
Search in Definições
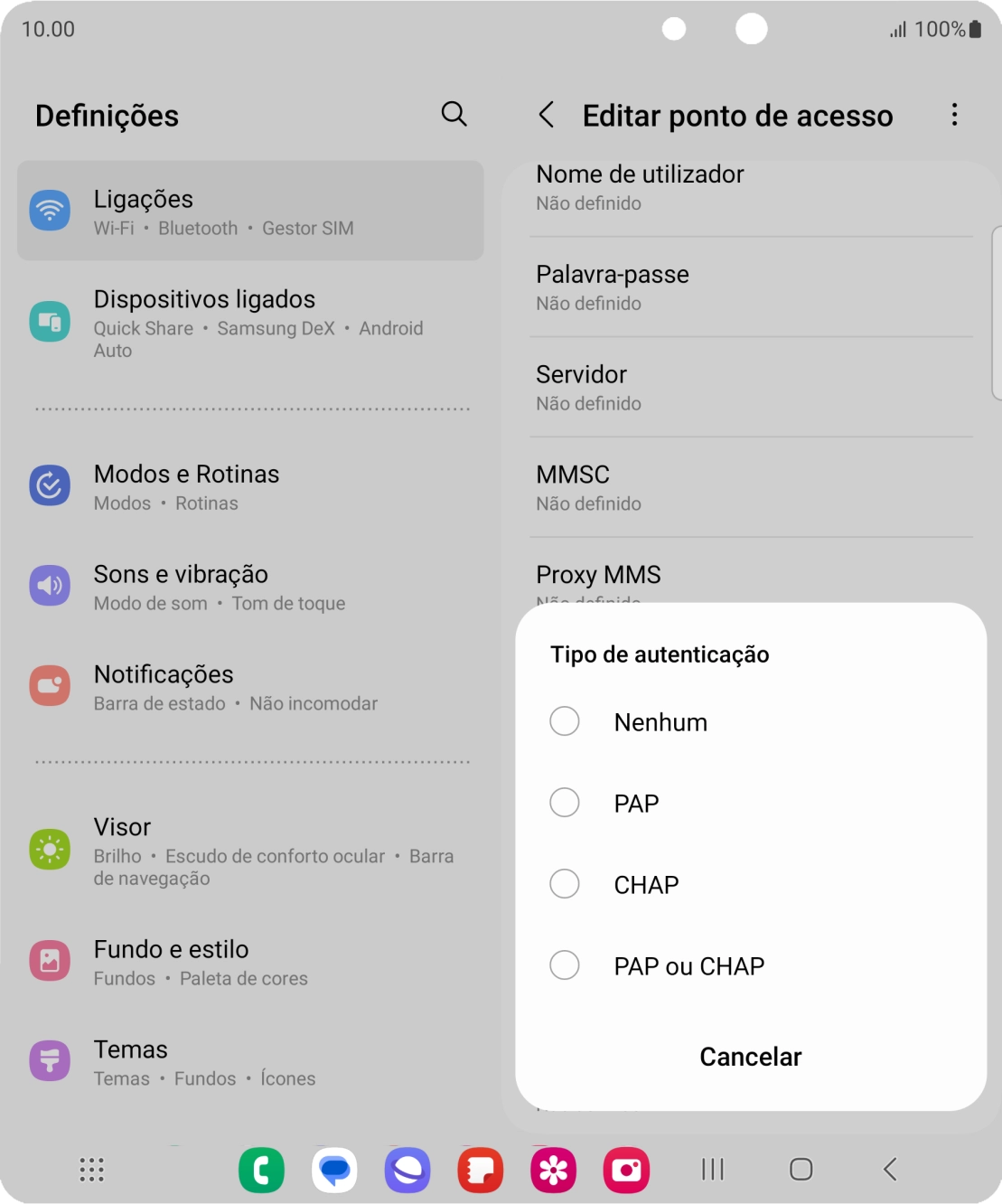click(x=454, y=114)
